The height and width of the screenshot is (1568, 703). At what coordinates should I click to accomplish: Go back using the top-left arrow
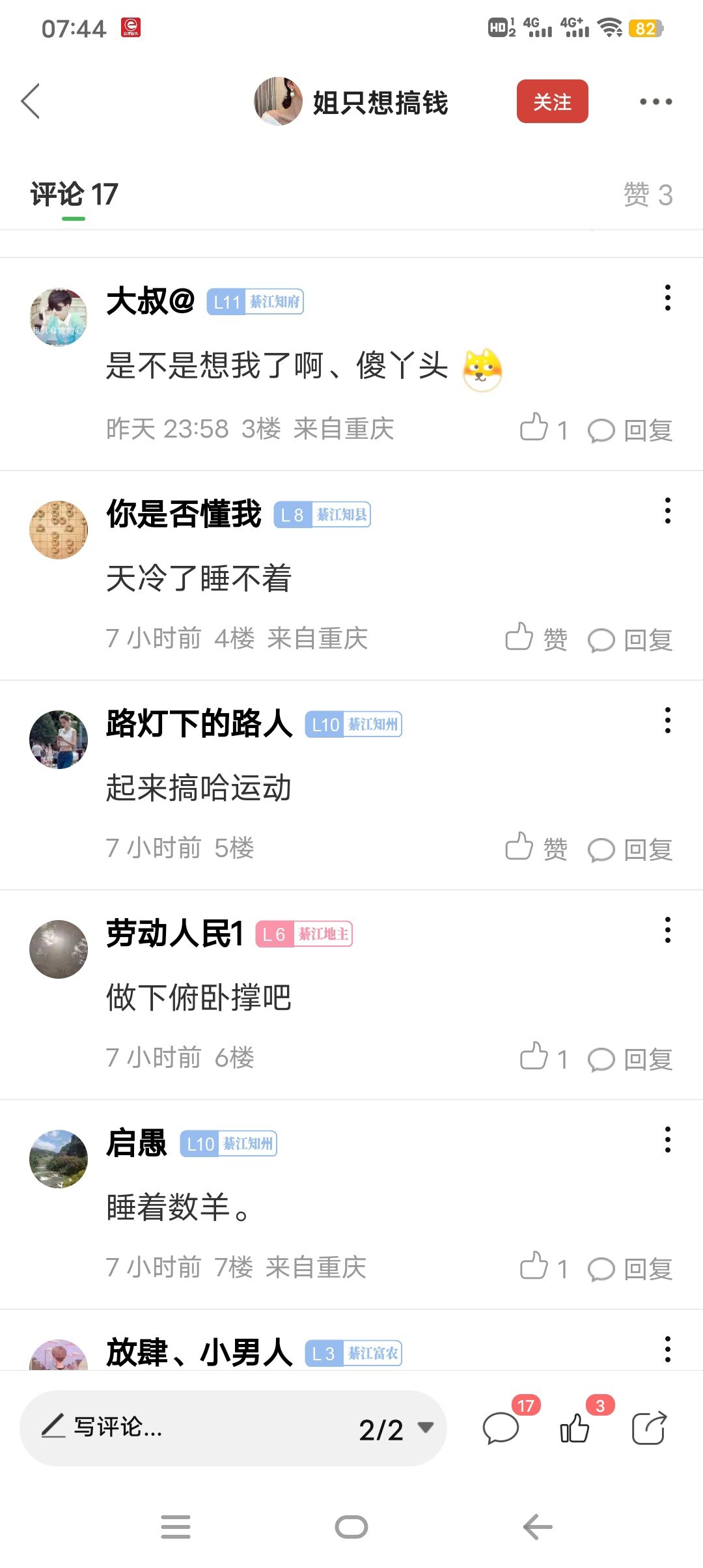click(31, 102)
